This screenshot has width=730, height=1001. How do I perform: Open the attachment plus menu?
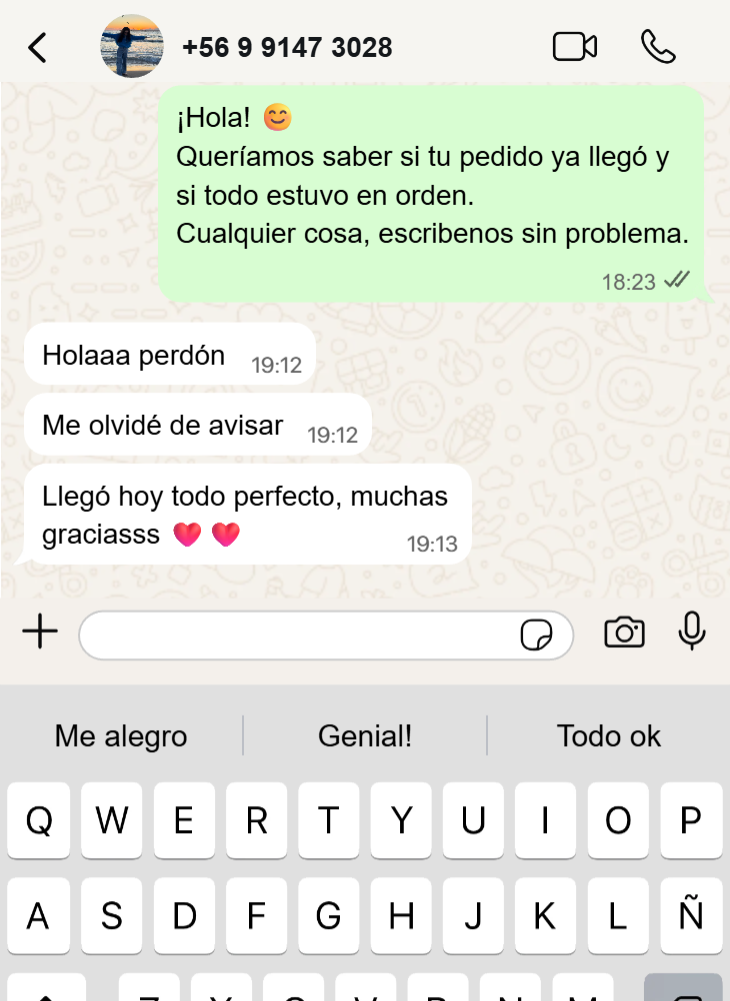click(x=40, y=632)
